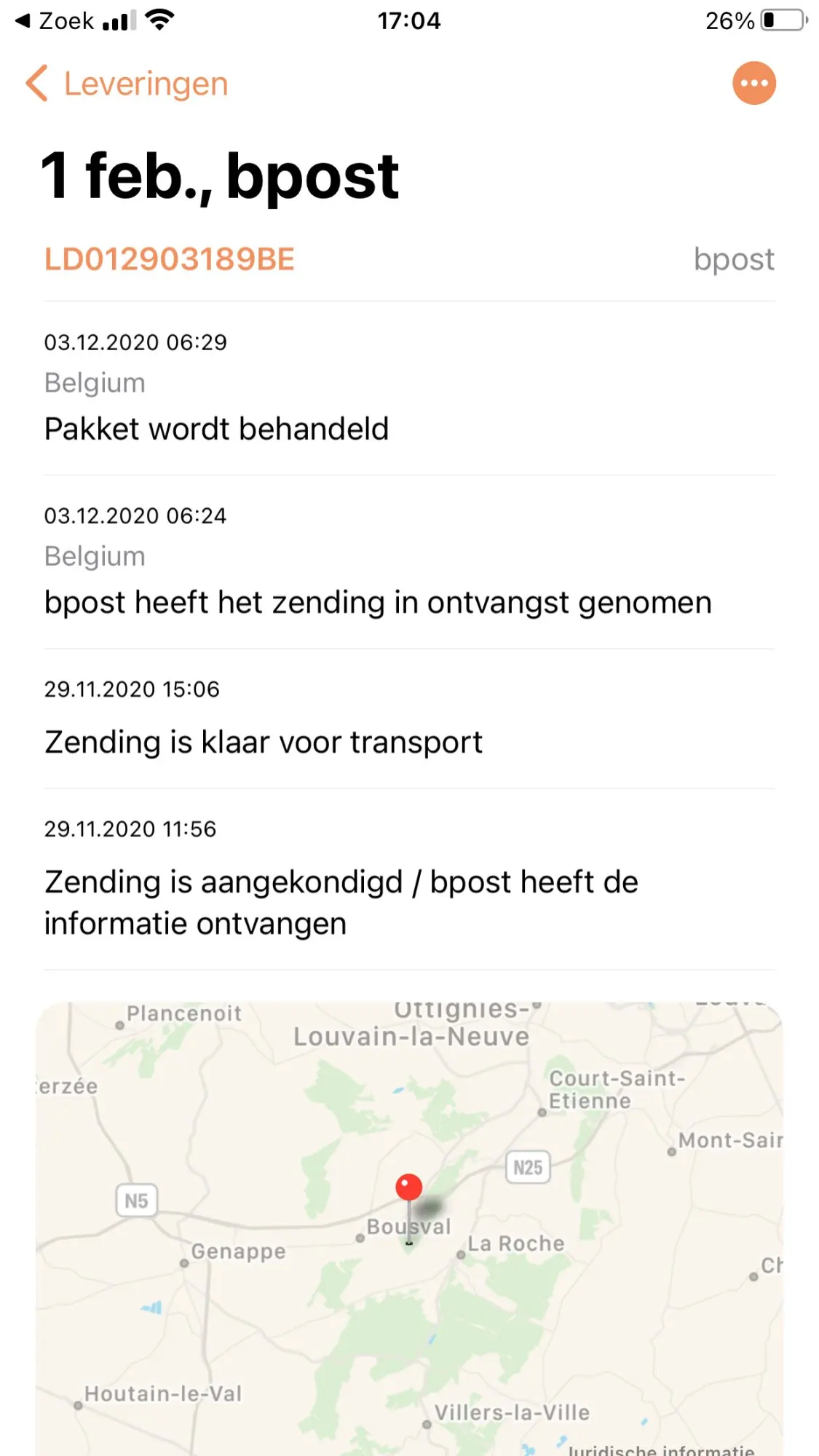Tap the red map pin

click(x=408, y=1187)
